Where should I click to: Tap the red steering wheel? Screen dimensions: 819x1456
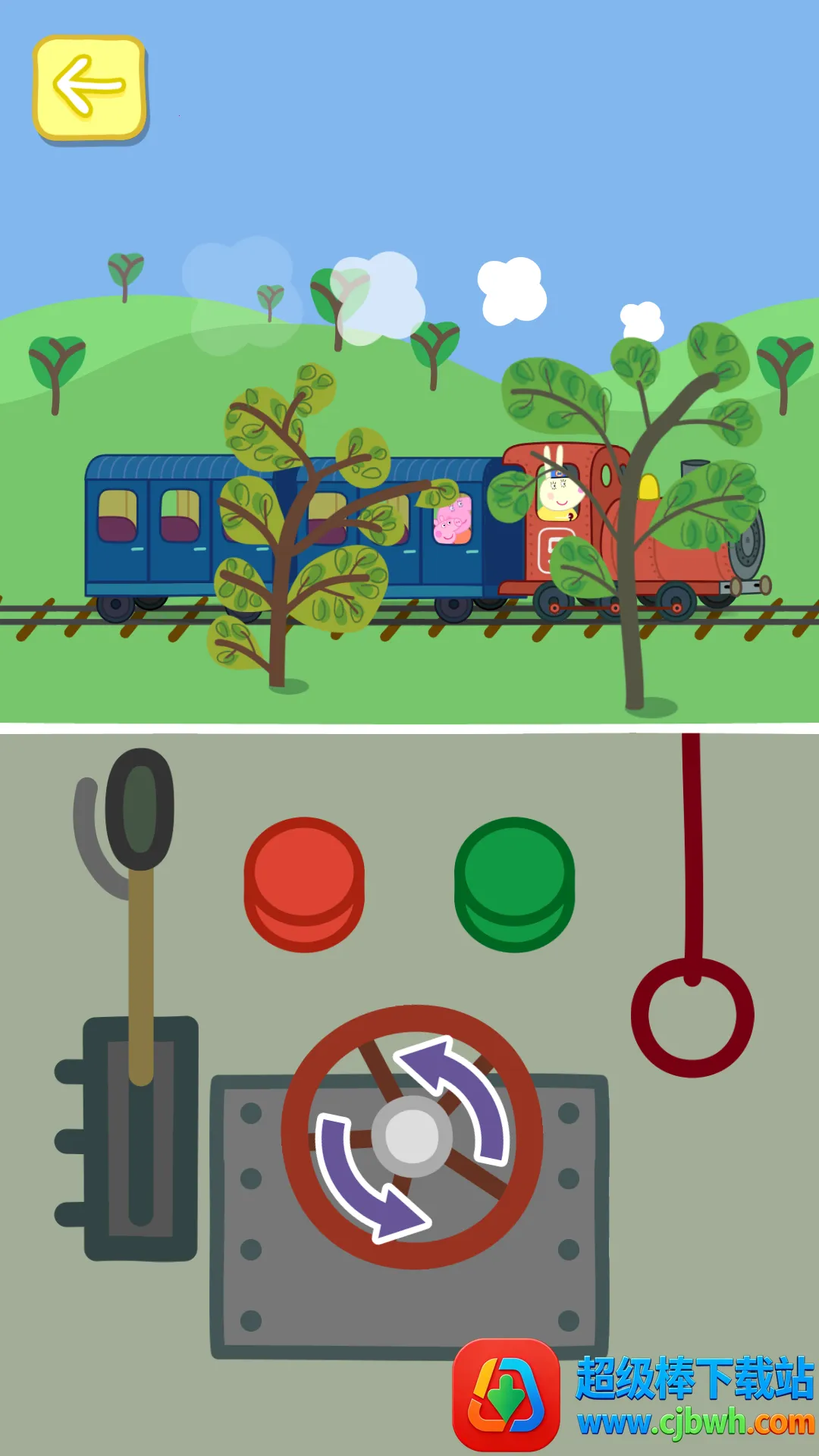coord(412,1135)
